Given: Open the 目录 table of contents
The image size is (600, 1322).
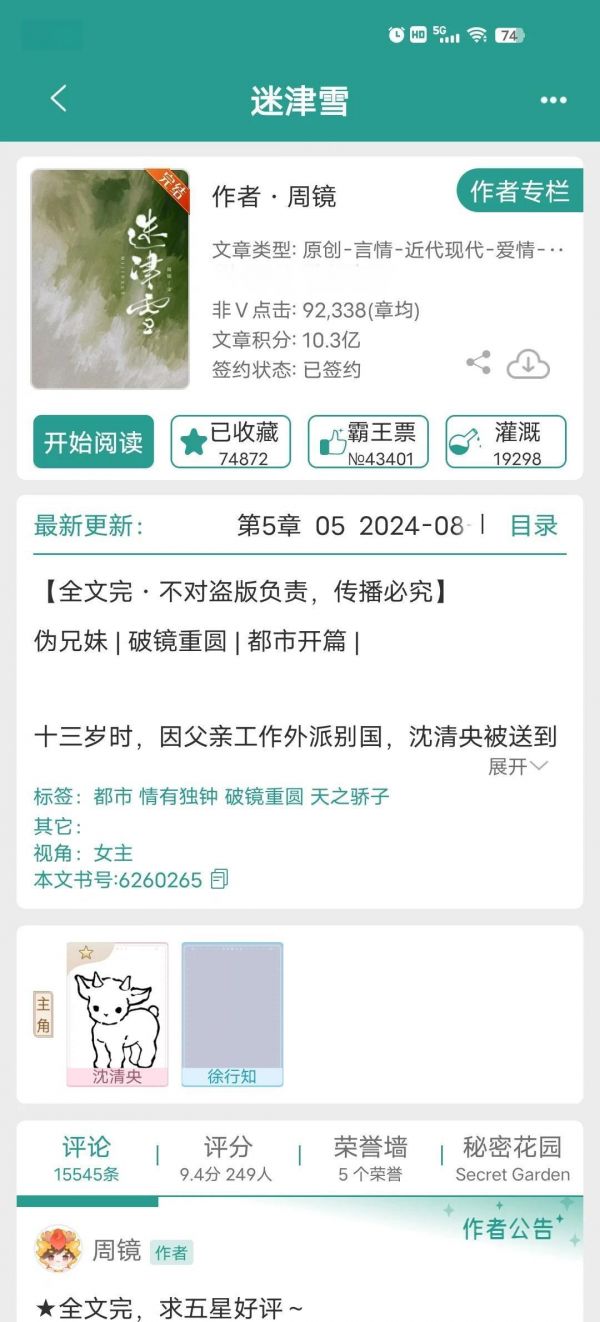Looking at the screenshot, I should tap(534, 526).
